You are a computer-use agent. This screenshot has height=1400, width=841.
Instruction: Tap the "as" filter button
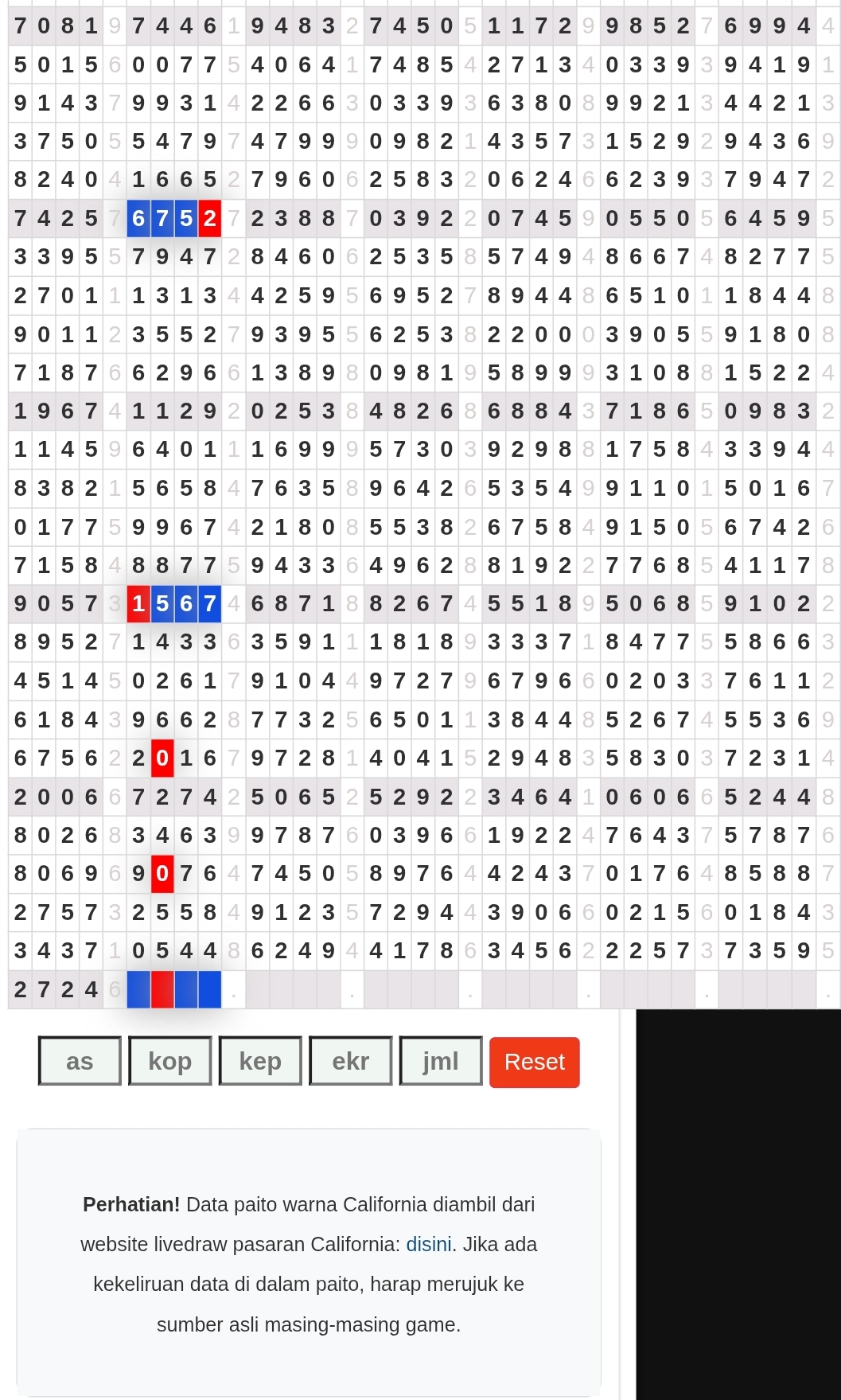pos(80,1061)
